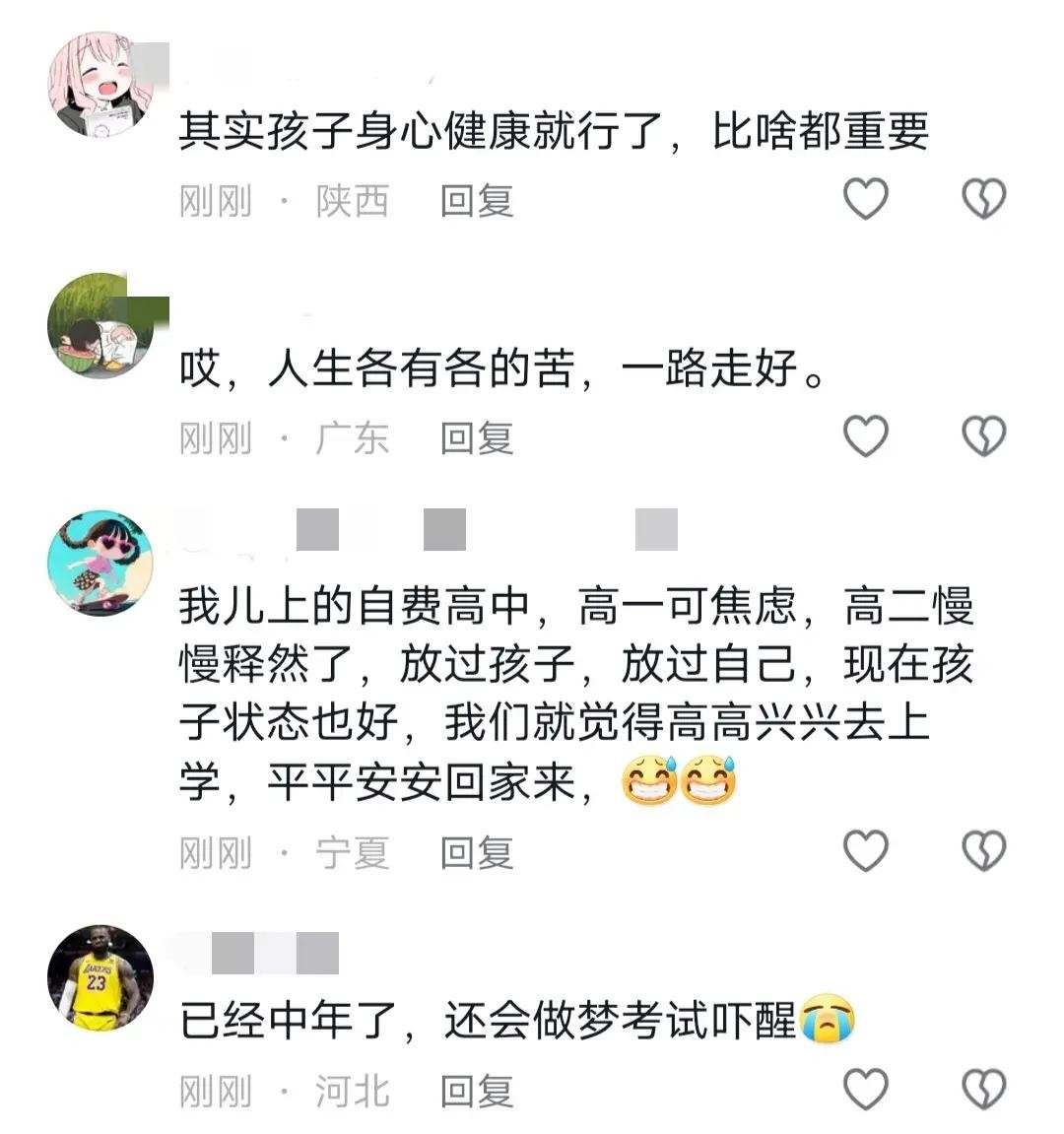This screenshot has height=1134, width=1064.
Task: Like the comment from 宁夏
Action: [866, 851]
